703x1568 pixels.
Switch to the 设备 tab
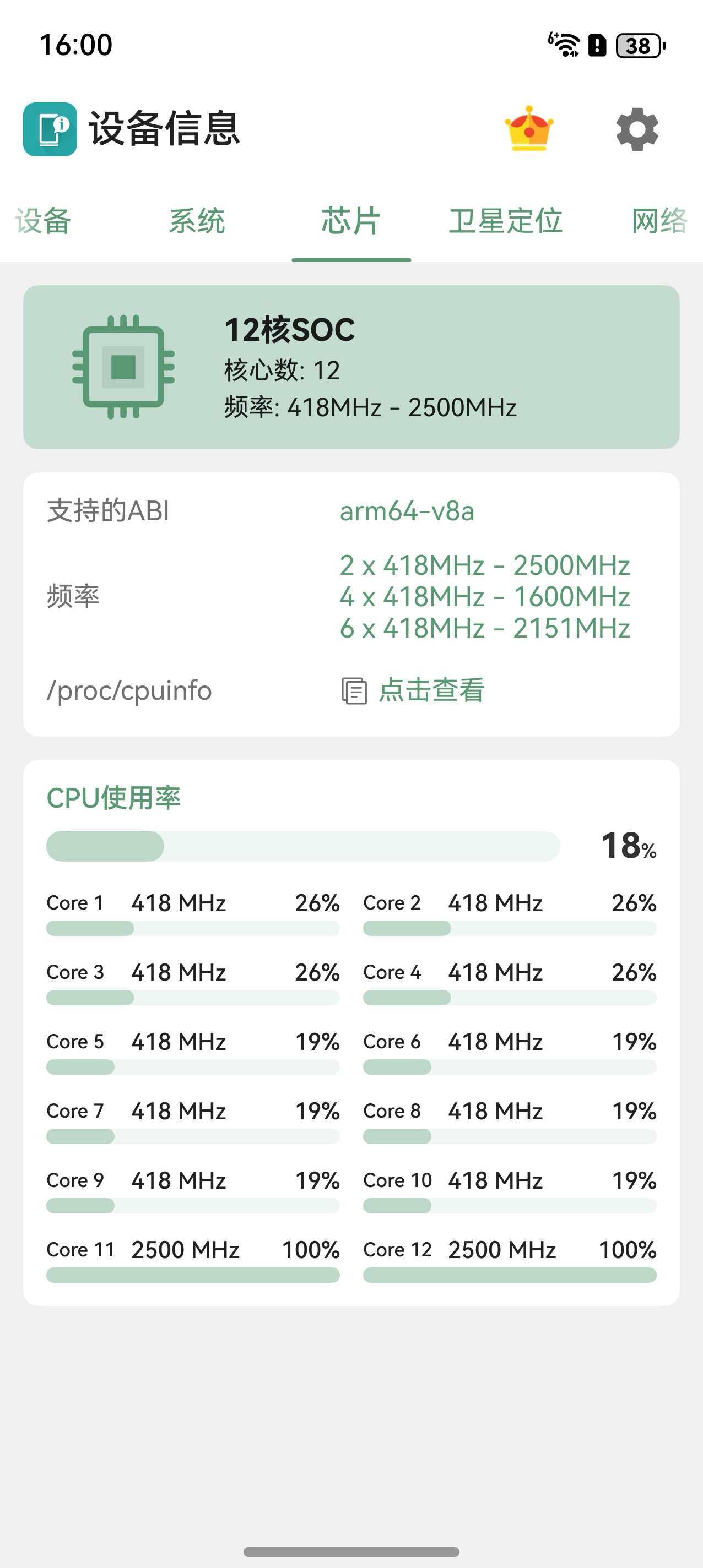tap(44, 220)
